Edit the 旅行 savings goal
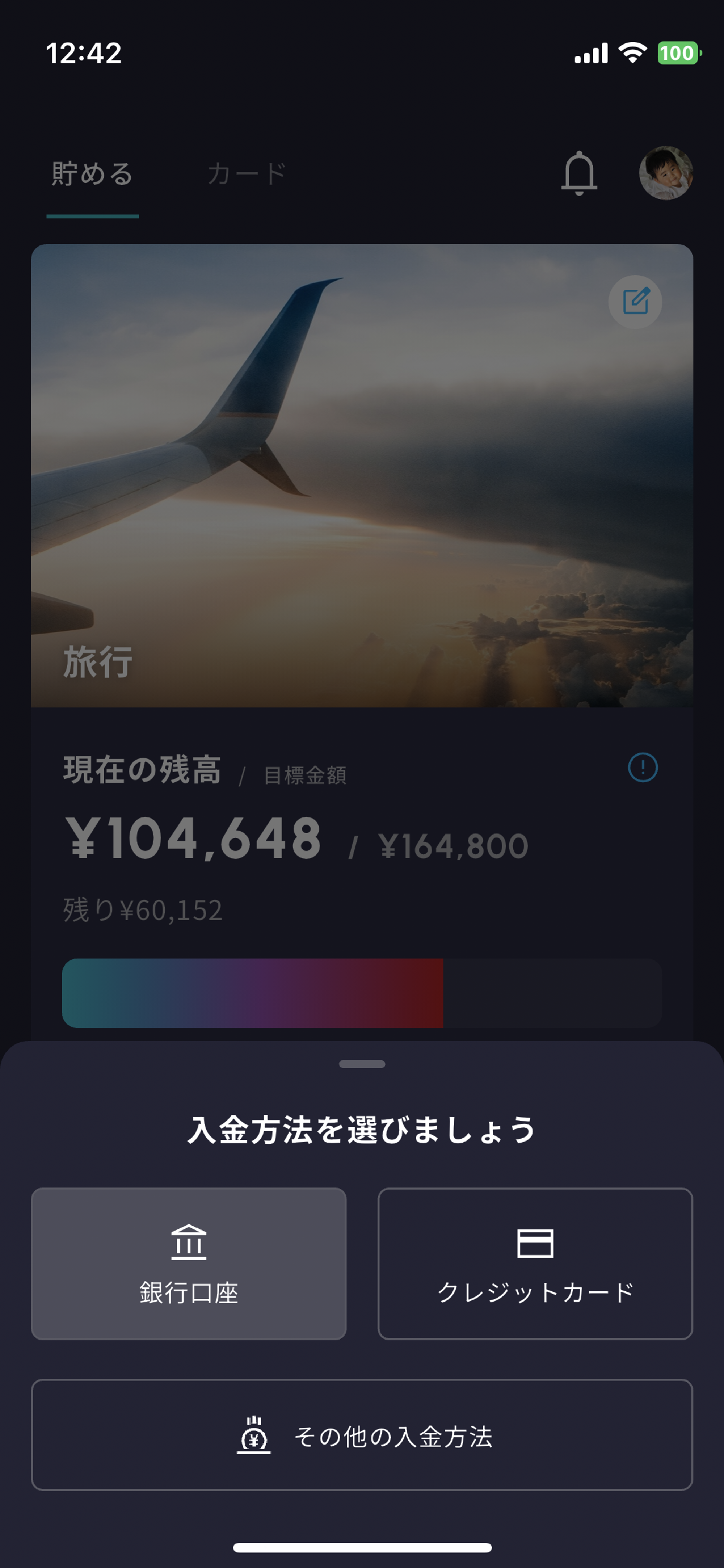 (x=635, y=302)
